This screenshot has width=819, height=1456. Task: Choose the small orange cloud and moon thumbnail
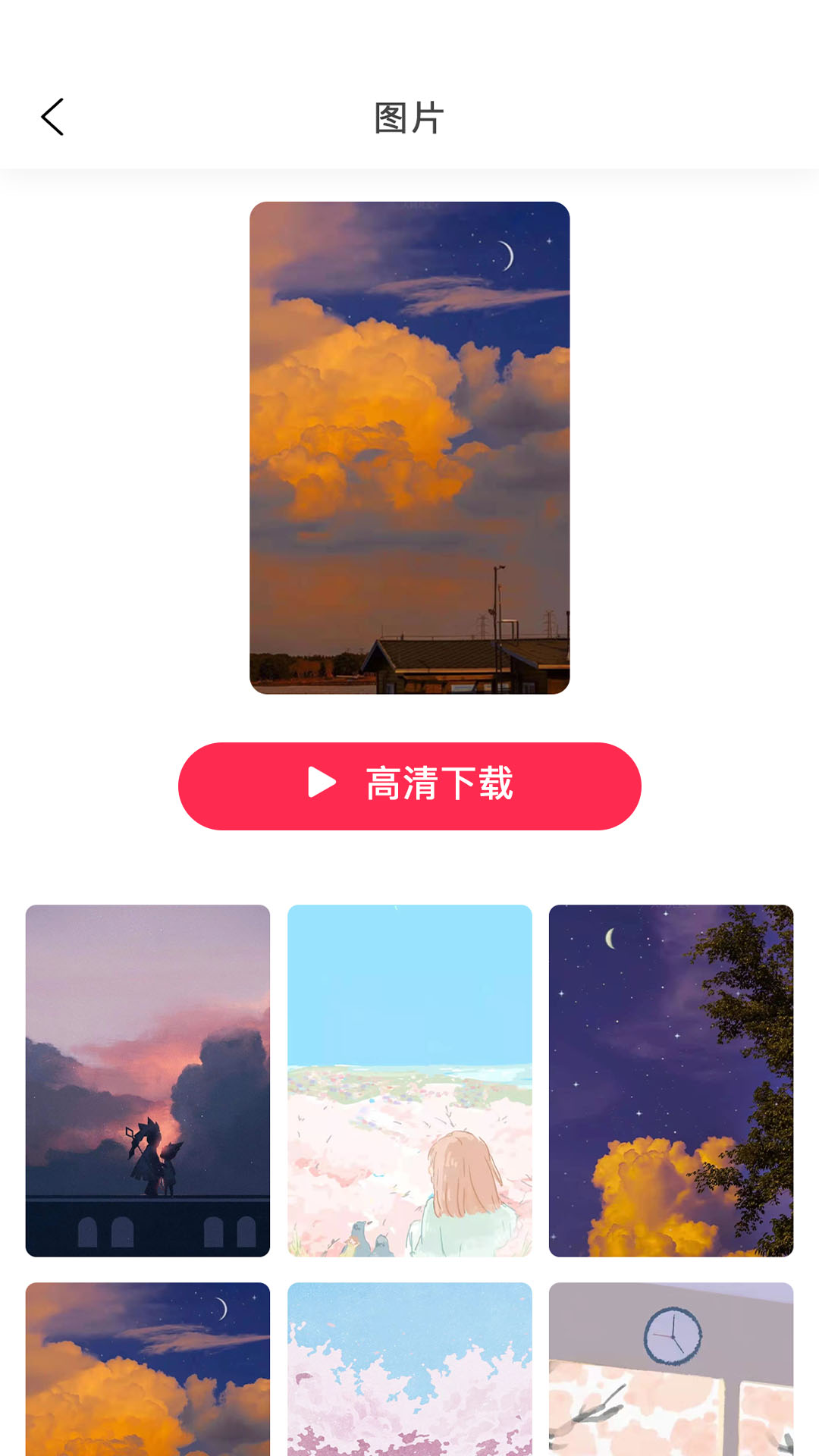(148, 1368)
